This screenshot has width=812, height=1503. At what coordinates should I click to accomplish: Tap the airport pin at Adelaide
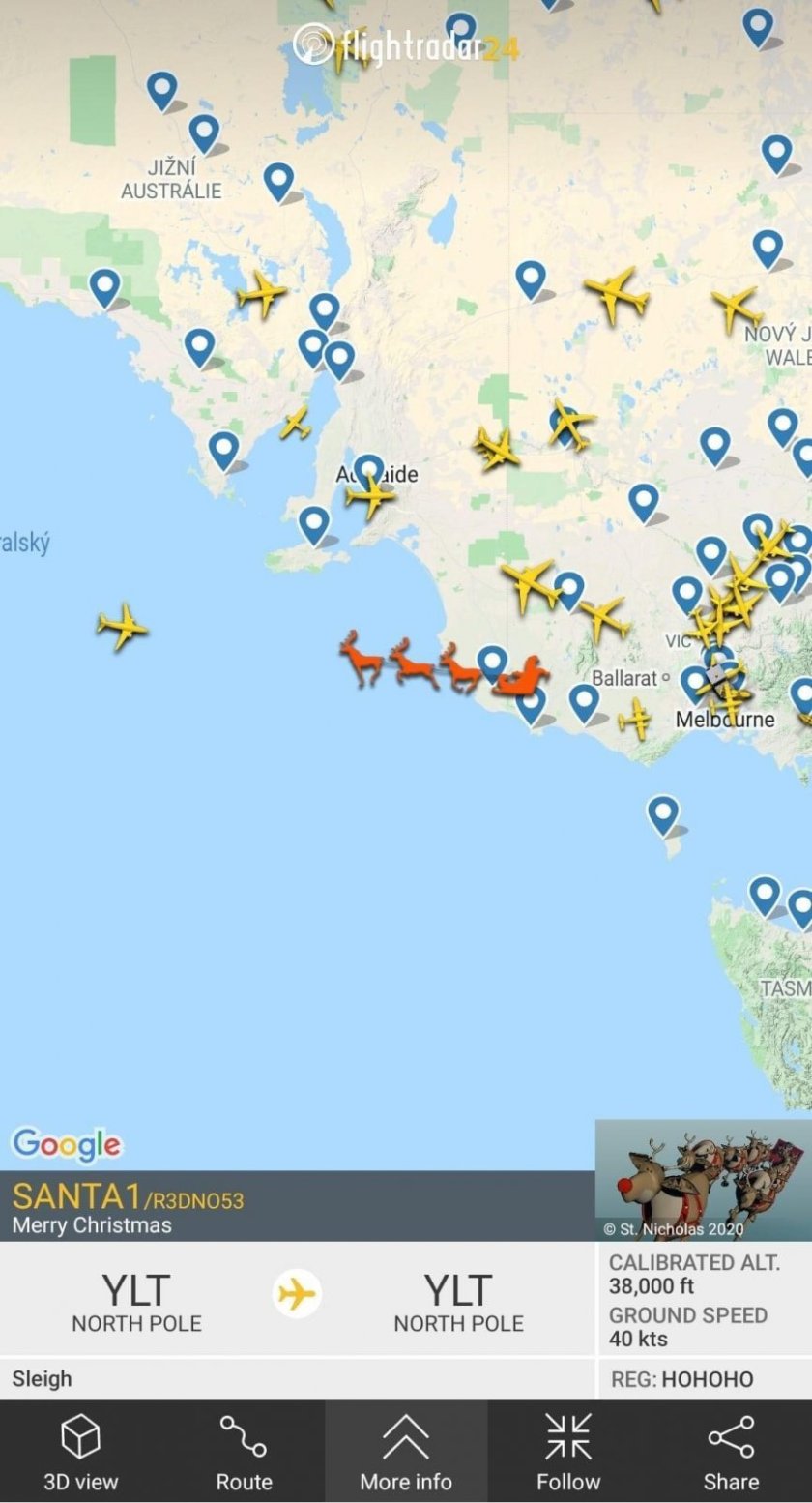point(368,470)
